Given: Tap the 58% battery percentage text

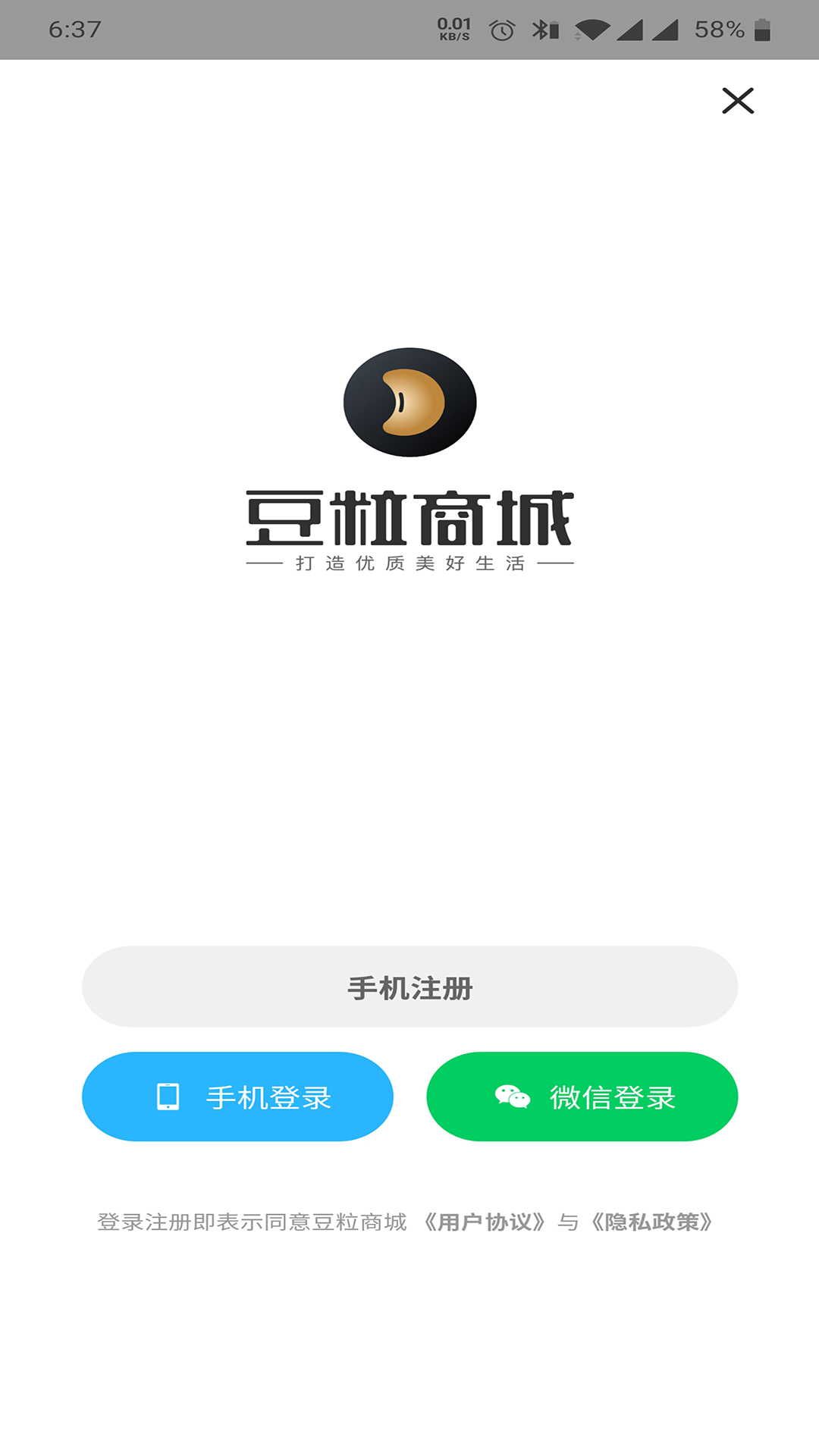Looking at the screenshot, I should (715, 28).
